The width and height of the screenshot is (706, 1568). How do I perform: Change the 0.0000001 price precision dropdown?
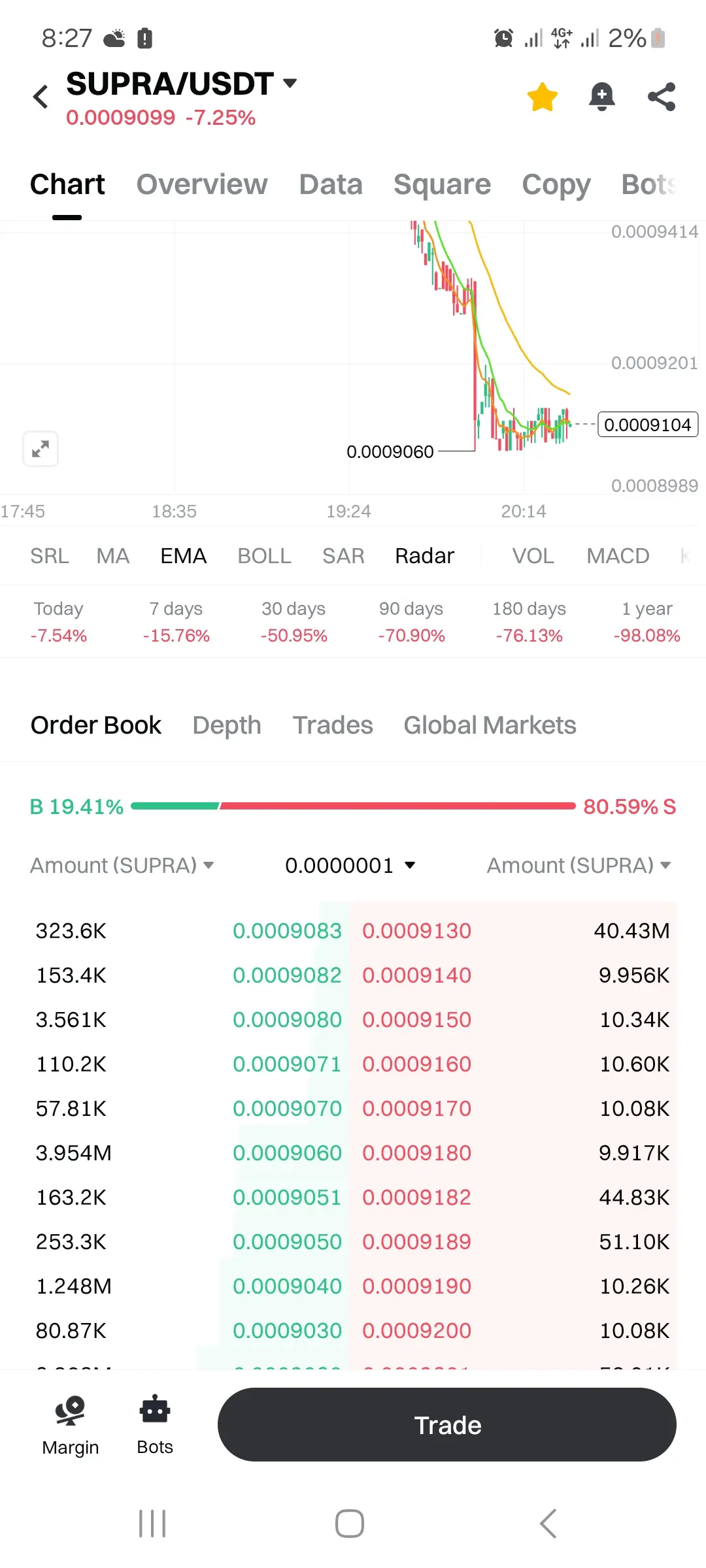pyautogui.click(x=350, y=865)
